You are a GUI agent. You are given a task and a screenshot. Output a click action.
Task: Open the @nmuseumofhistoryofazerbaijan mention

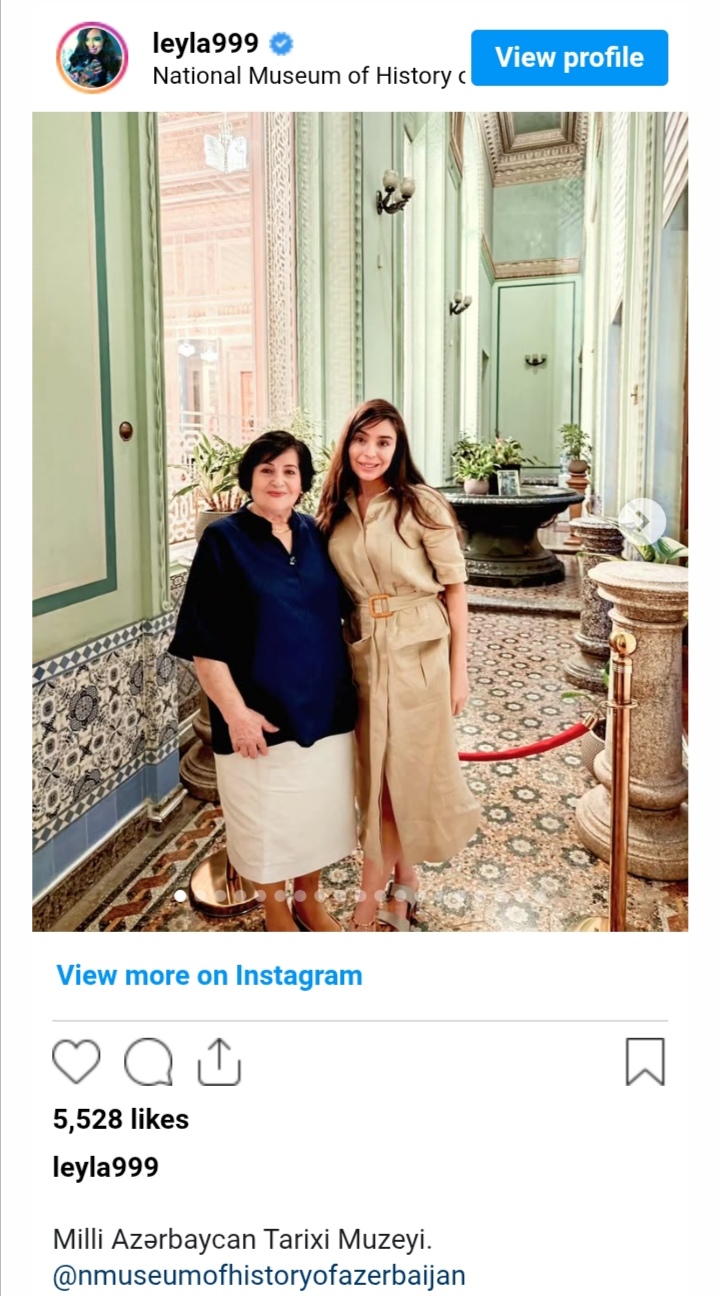coord(259,1276)
